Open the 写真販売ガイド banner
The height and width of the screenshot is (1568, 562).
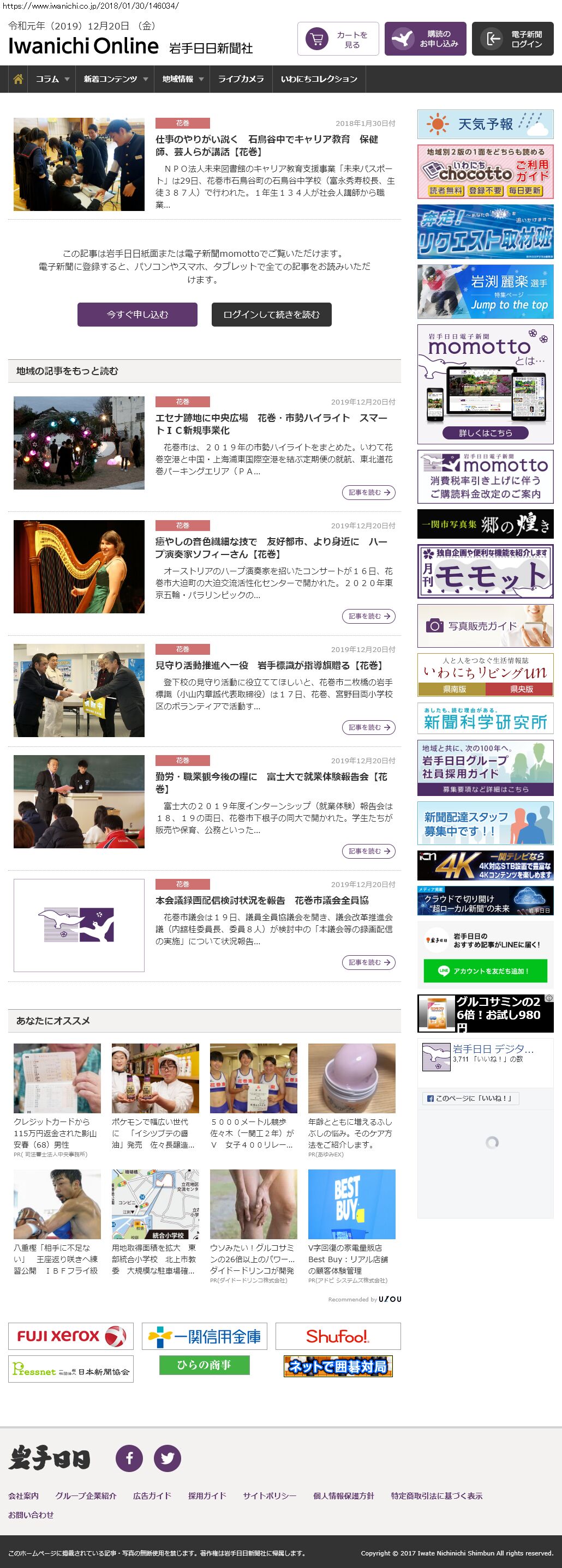click(x=485, y=626)
